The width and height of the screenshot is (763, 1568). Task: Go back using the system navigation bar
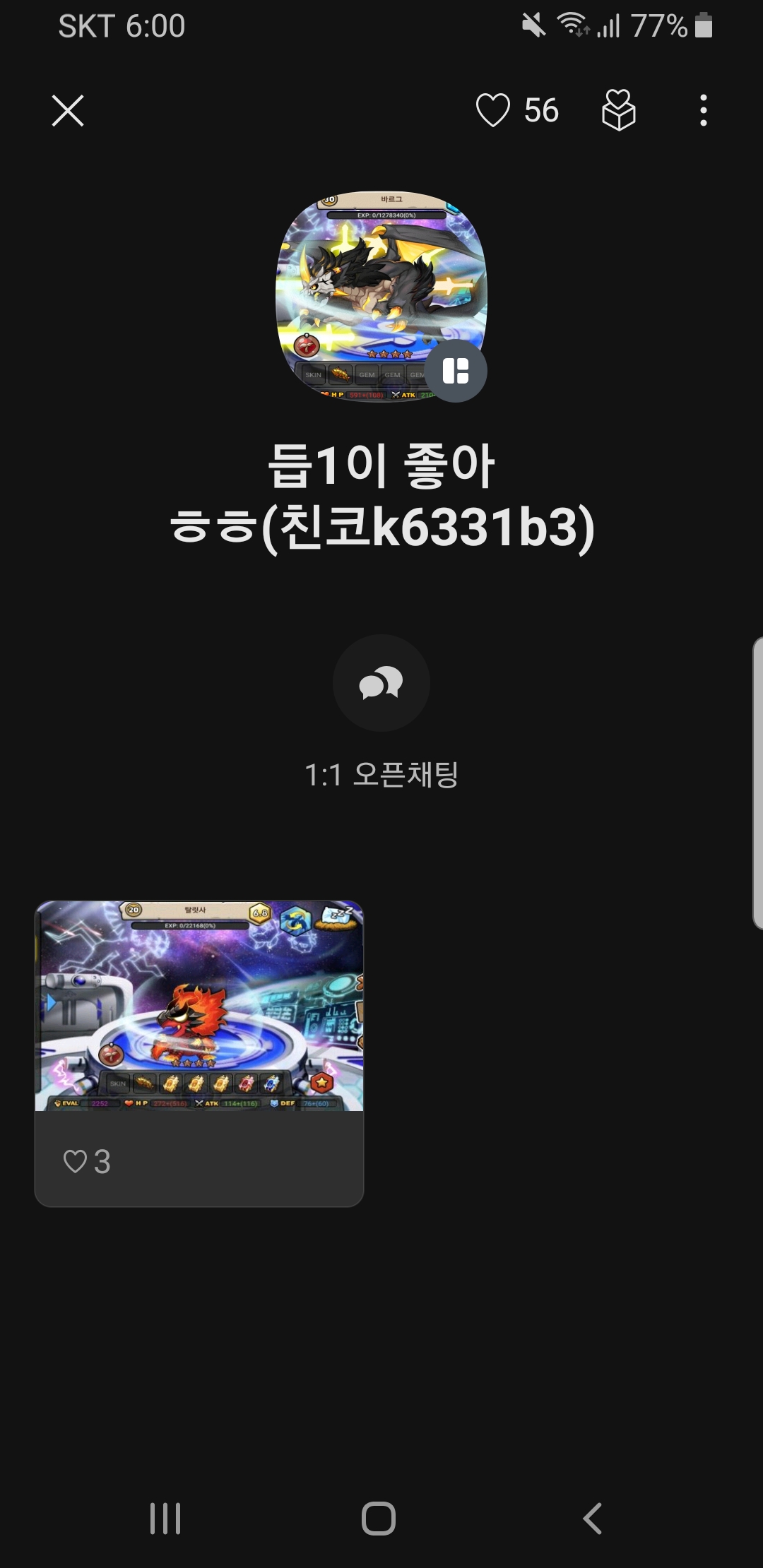click(592, 1518)
